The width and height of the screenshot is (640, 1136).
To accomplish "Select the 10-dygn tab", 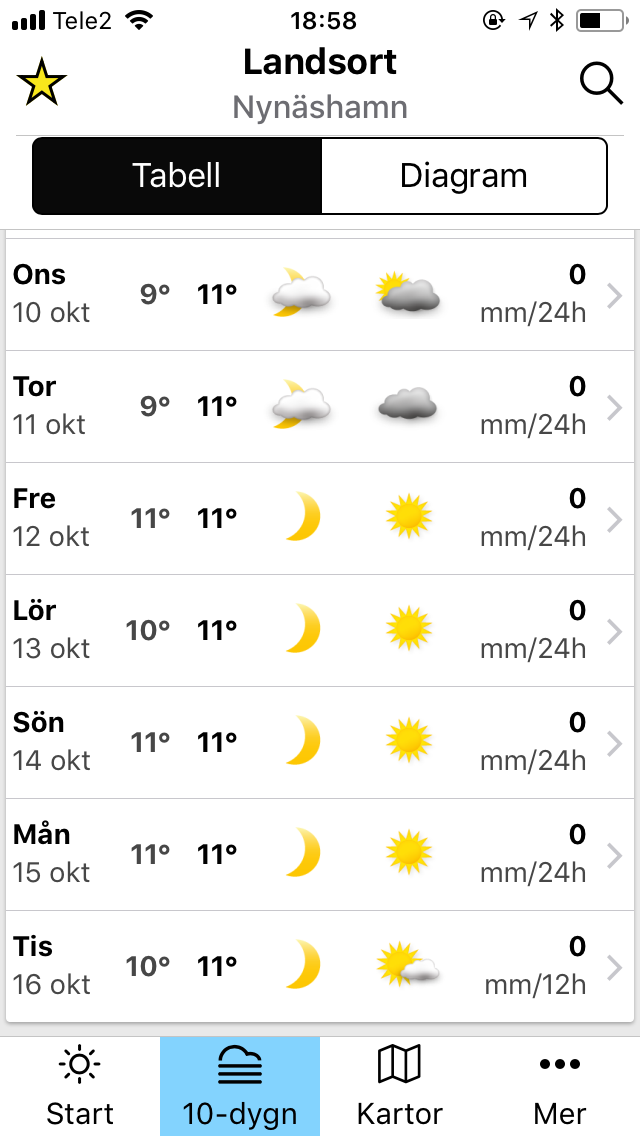I will 240,1087.
